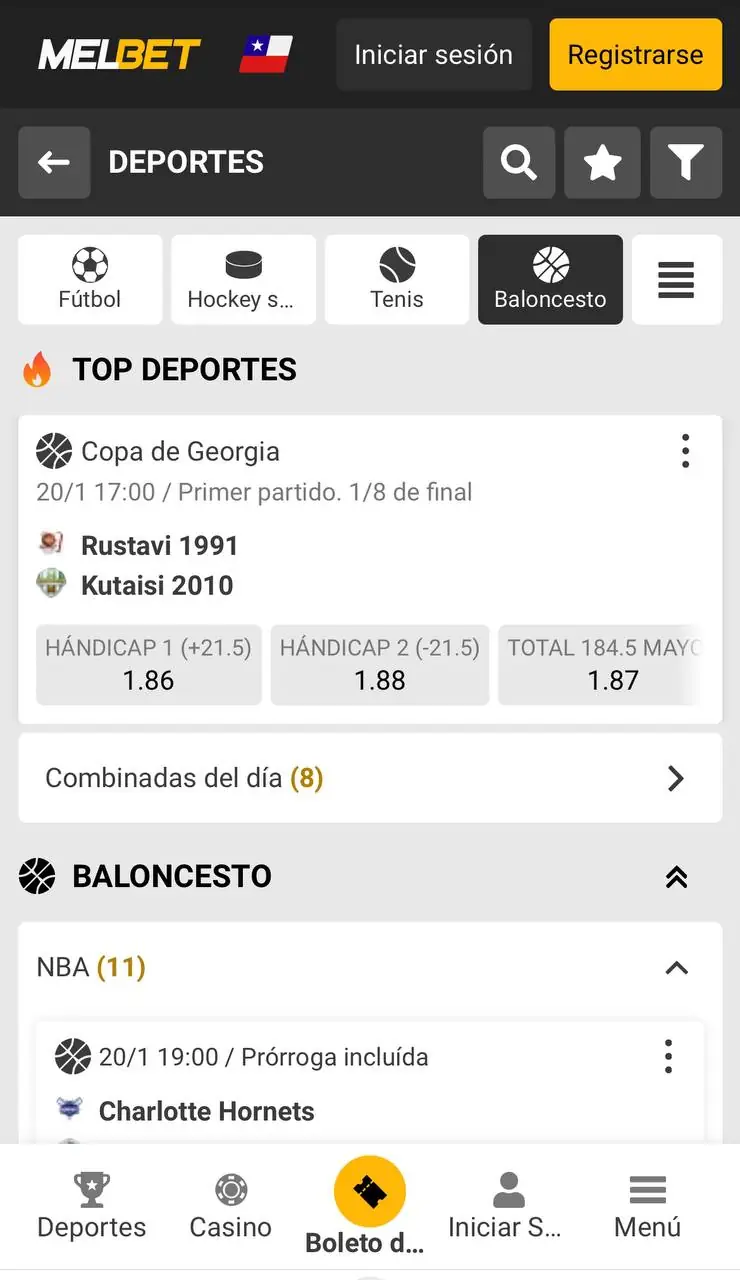Change country via Chile flag

266,54
